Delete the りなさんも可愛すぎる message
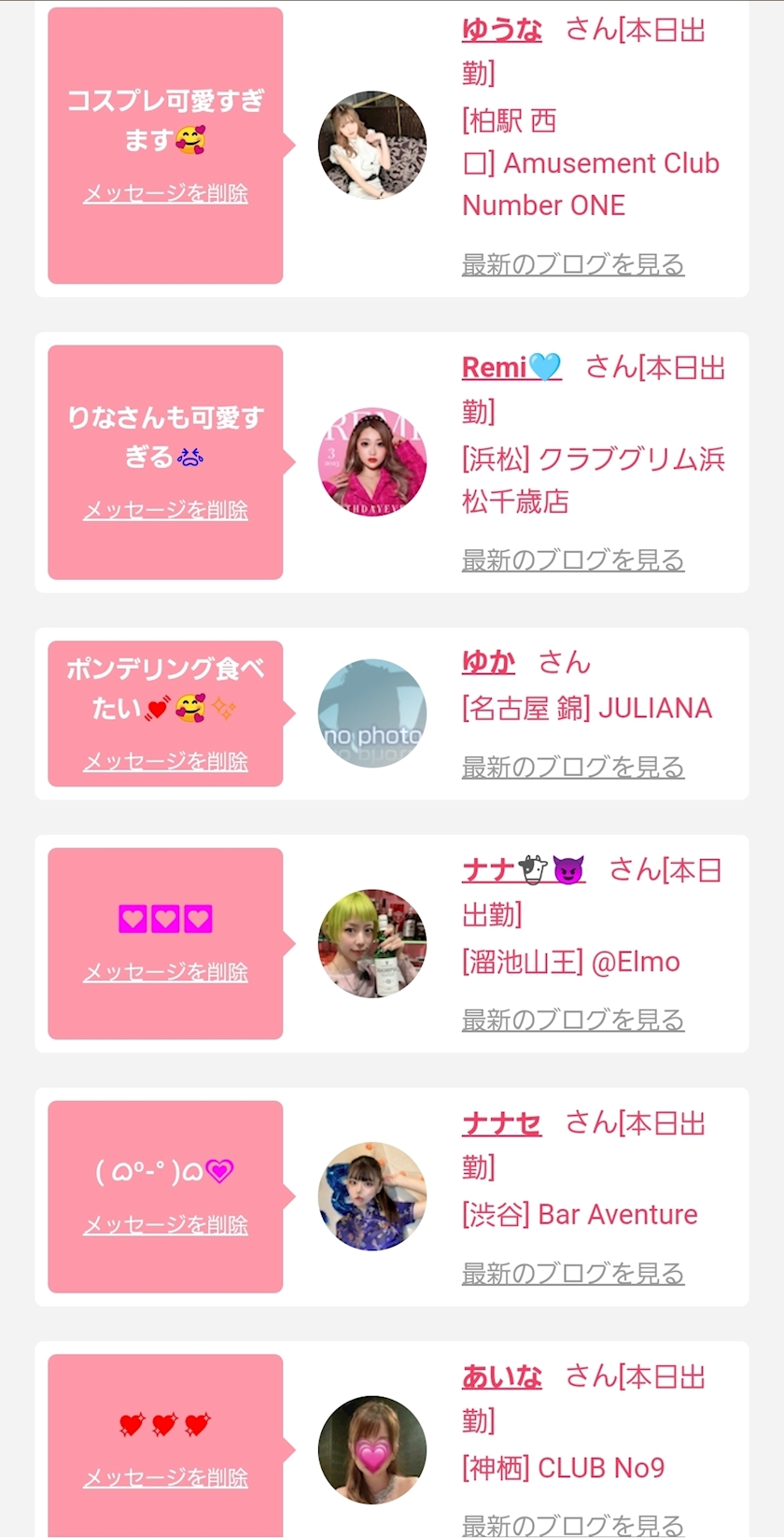784x1538 pixels. click(165, 510)
